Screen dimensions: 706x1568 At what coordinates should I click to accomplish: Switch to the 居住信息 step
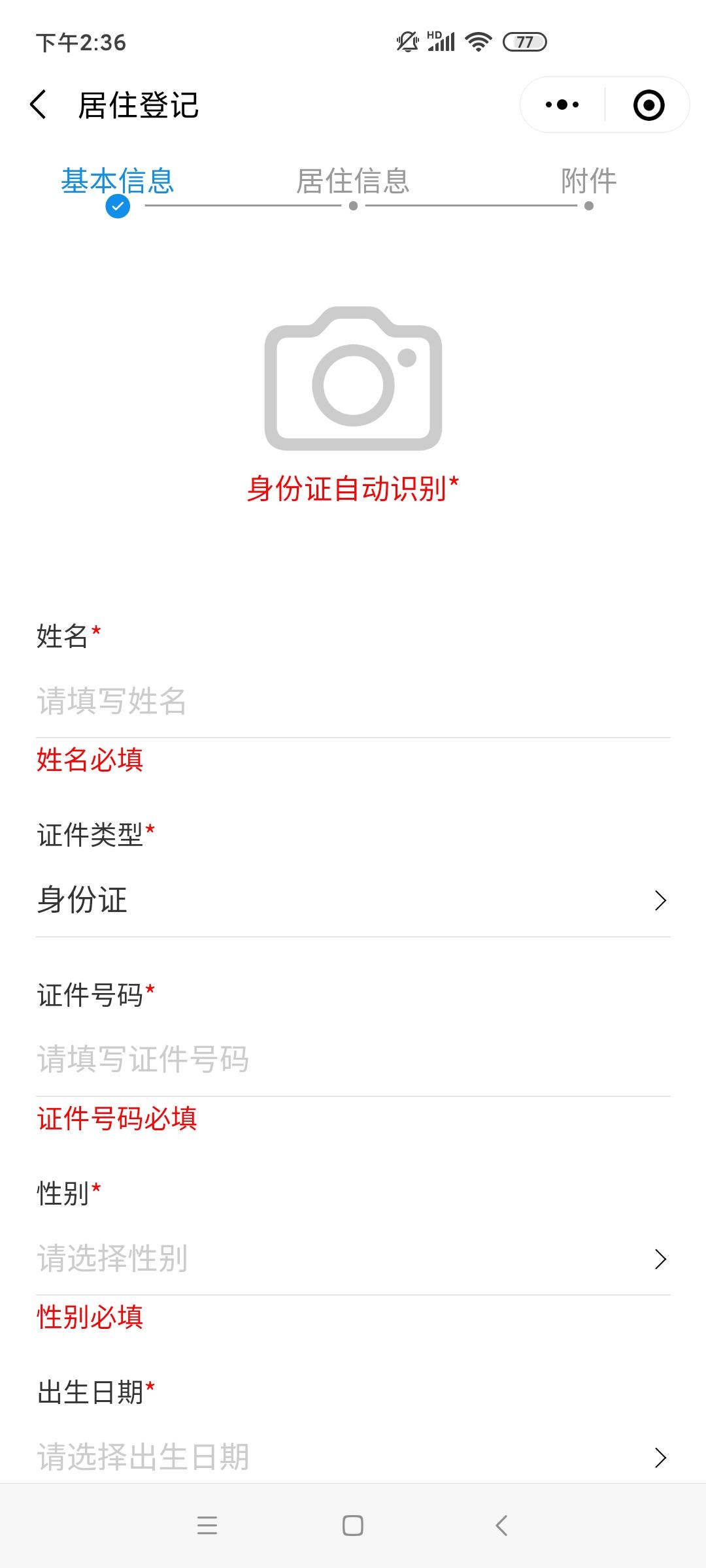pyautogui.click(x=353, y=182)
